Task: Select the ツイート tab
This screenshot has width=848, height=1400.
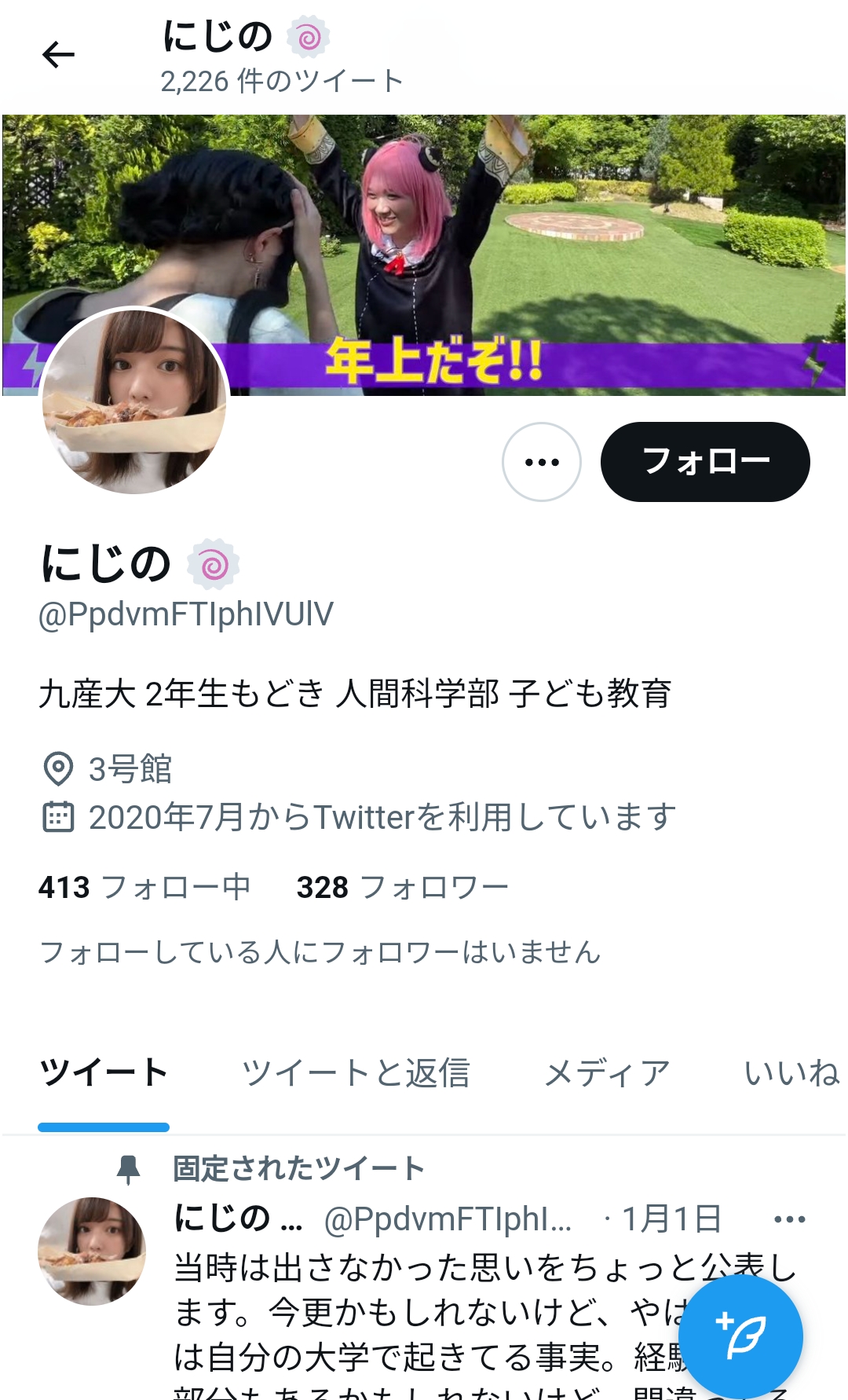Action: tap(104, 1072)
